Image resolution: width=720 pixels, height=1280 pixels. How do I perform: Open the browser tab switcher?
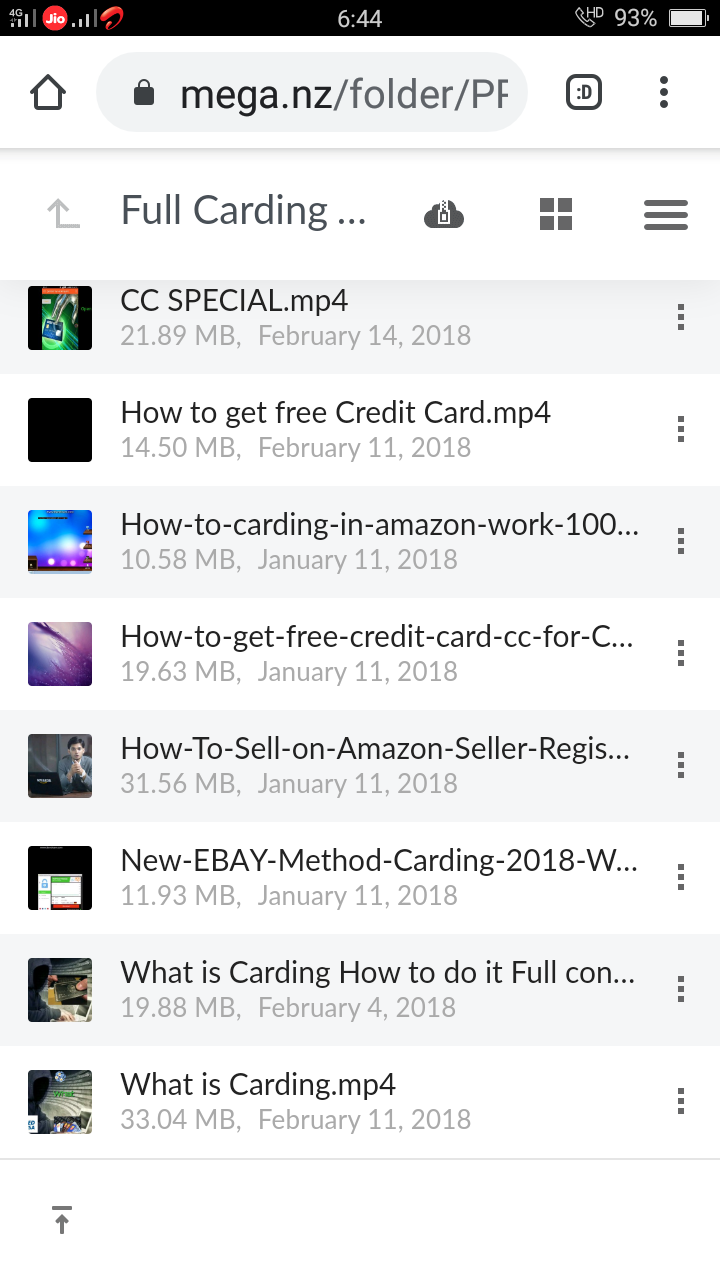click(584, 93)
